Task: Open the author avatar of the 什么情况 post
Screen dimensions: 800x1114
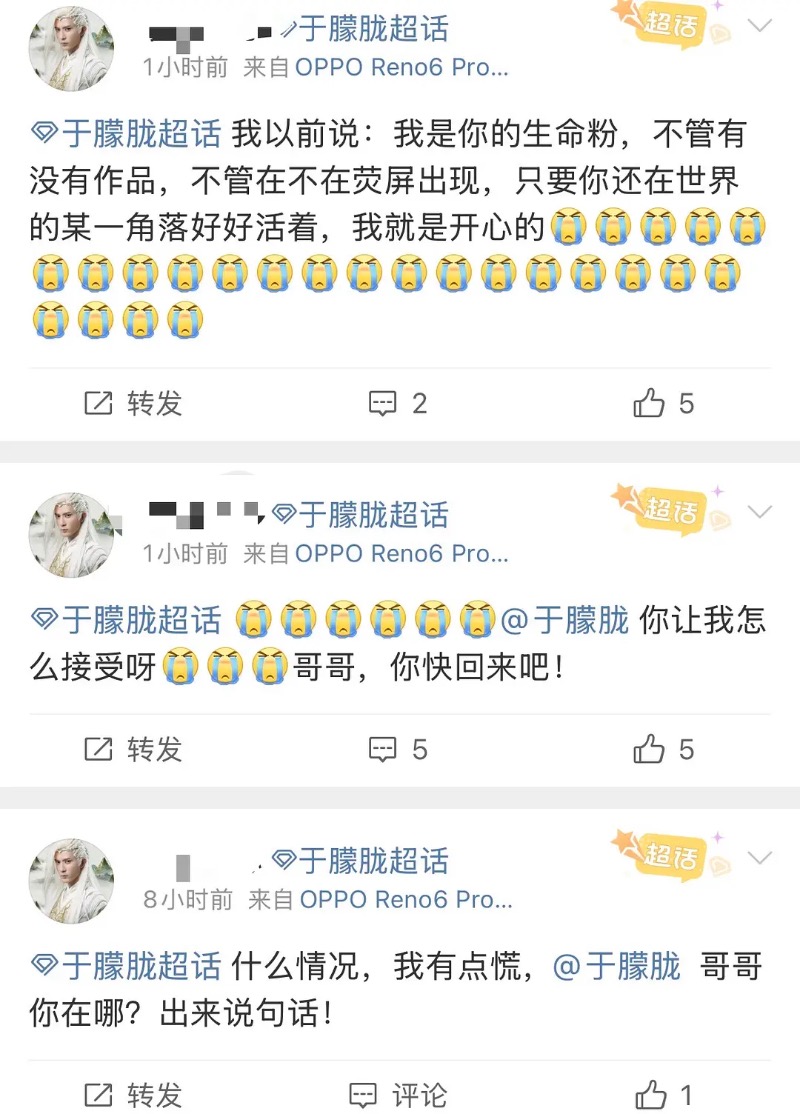Action: 72,880
